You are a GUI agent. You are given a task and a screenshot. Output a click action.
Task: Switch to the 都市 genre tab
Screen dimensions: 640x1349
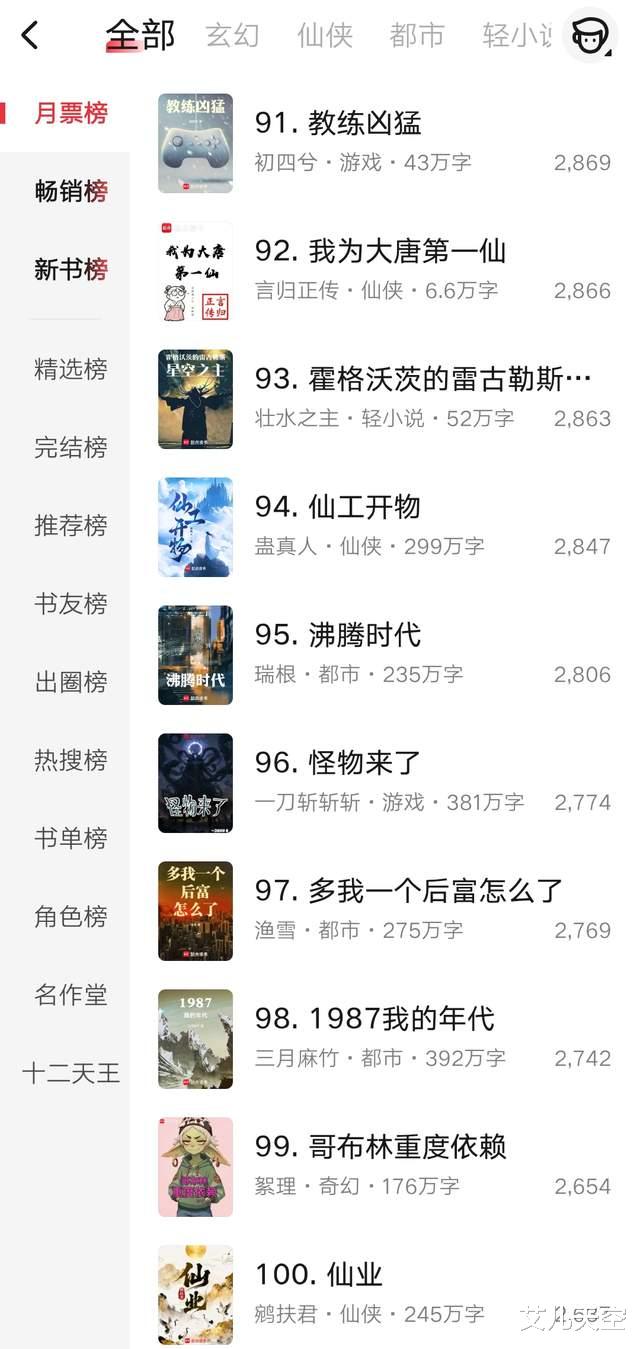click(417, 36)
